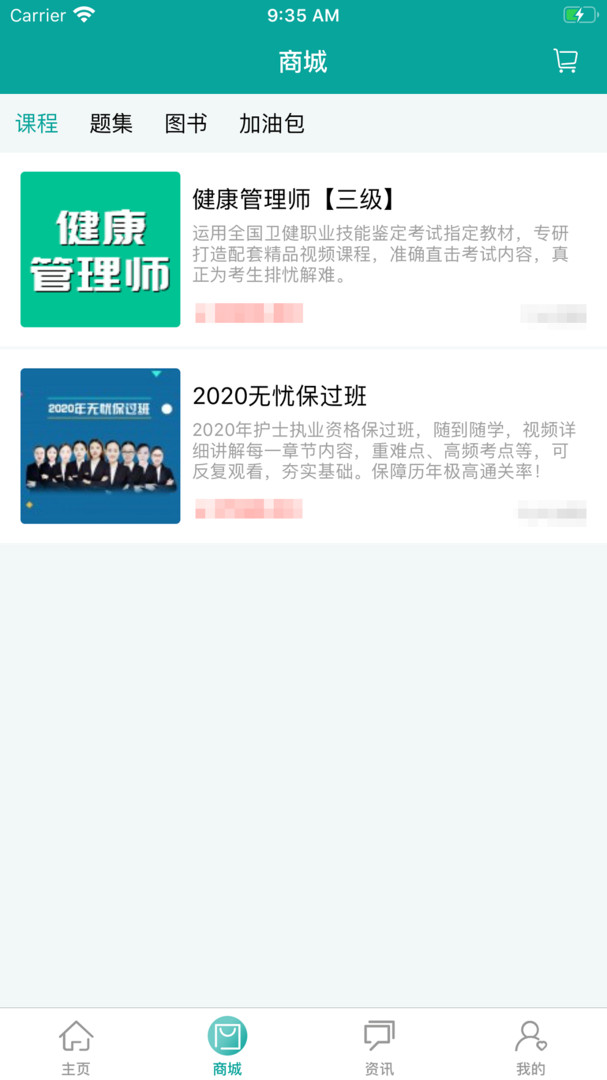This screenshot has width=607, height=1080.
Task: Show the 图书 tab
Action: [186, 124]
